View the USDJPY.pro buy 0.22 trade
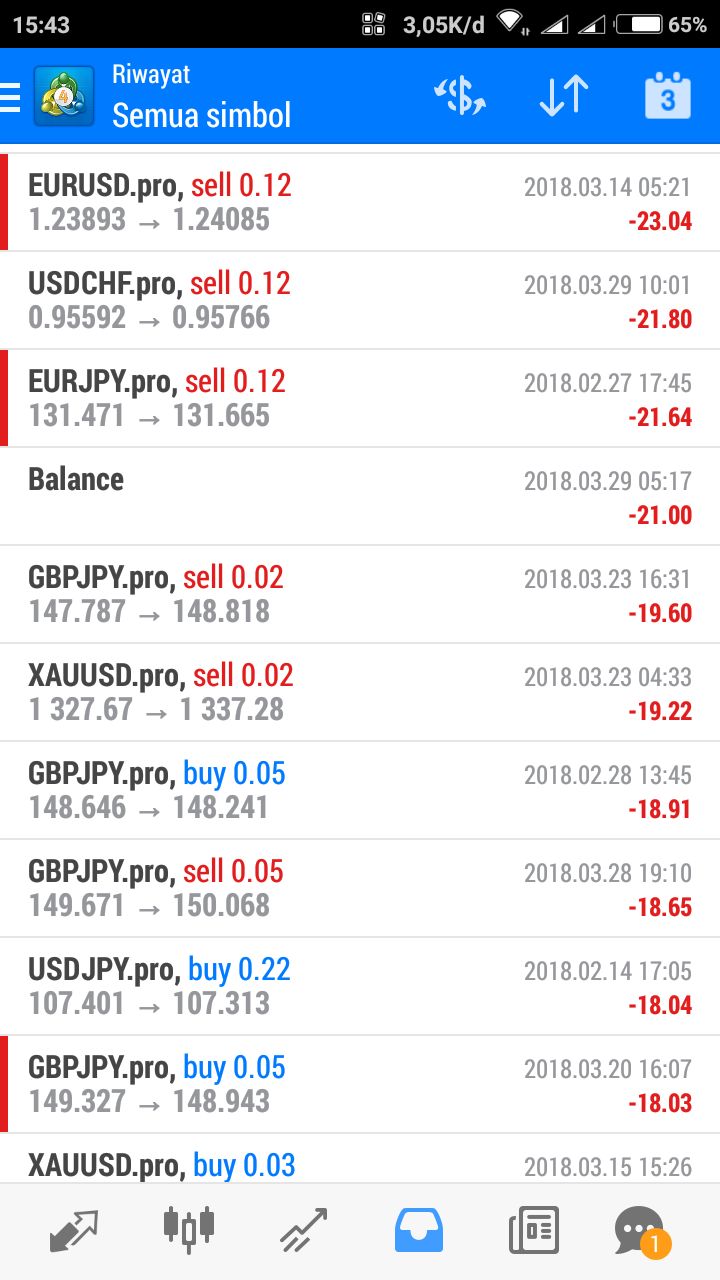Screen dimensions: 720x1280 point(360,987)
